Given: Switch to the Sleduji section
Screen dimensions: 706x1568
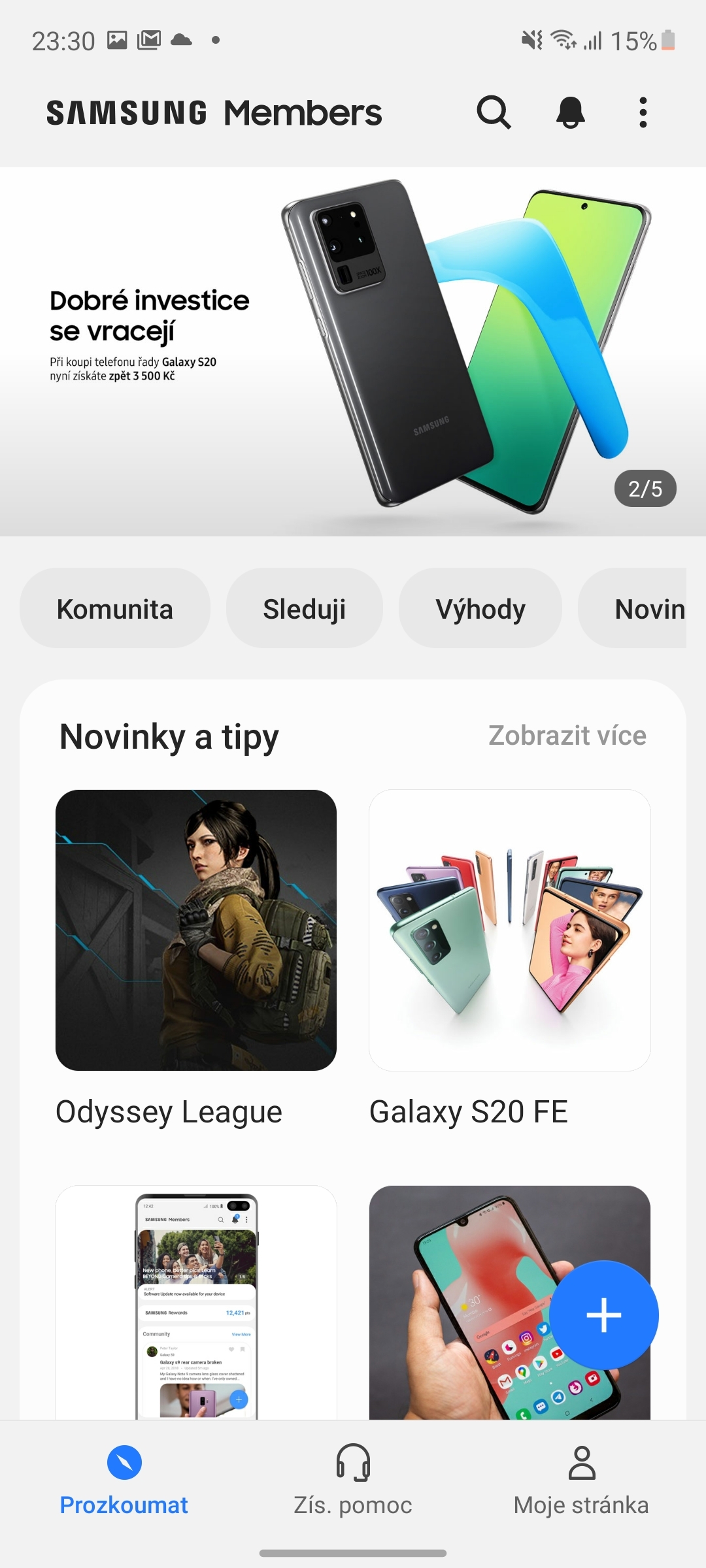Looking at the screenshot, I should [305, 608].
